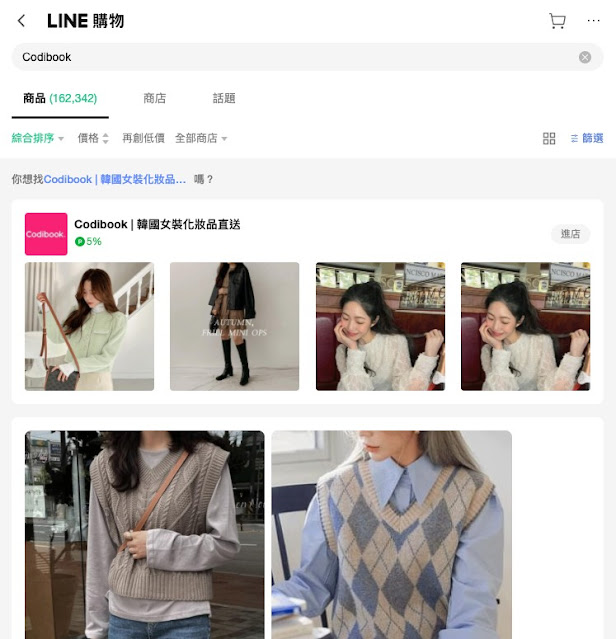Clear the search text
616x639 pixels.
(585, 57)
